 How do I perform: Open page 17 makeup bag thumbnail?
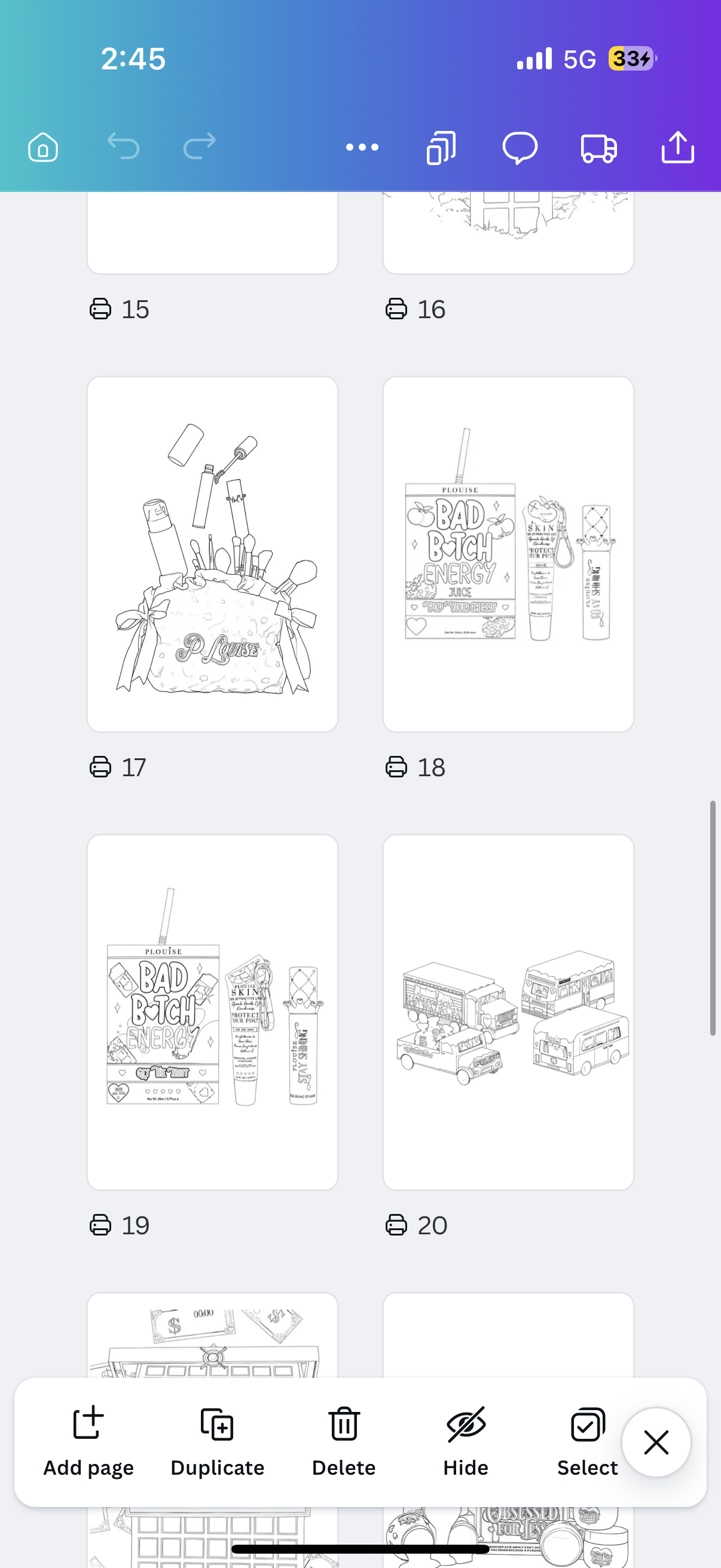[212, 554]
